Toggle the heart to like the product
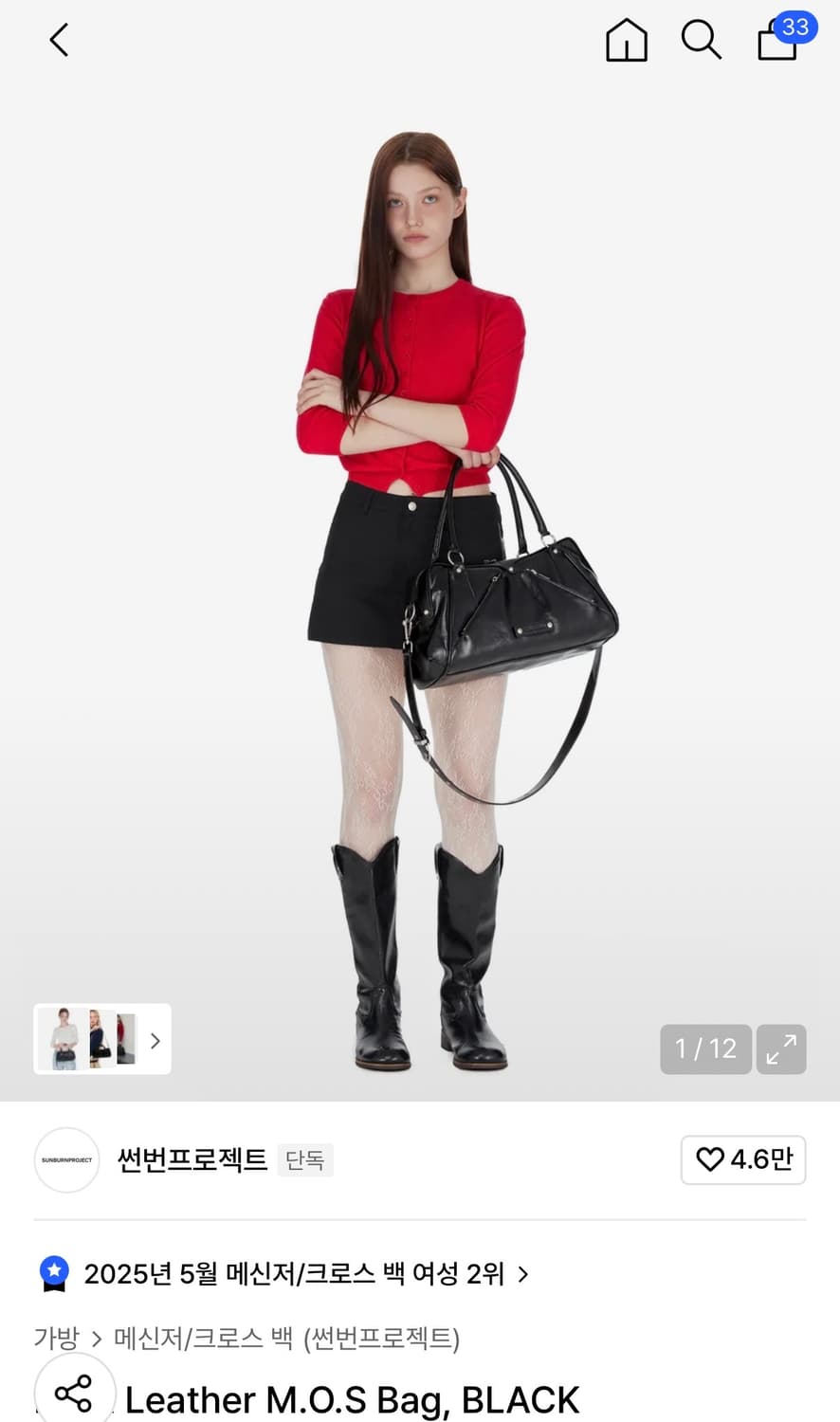The image size is (840, 1422). (710, 1159)
